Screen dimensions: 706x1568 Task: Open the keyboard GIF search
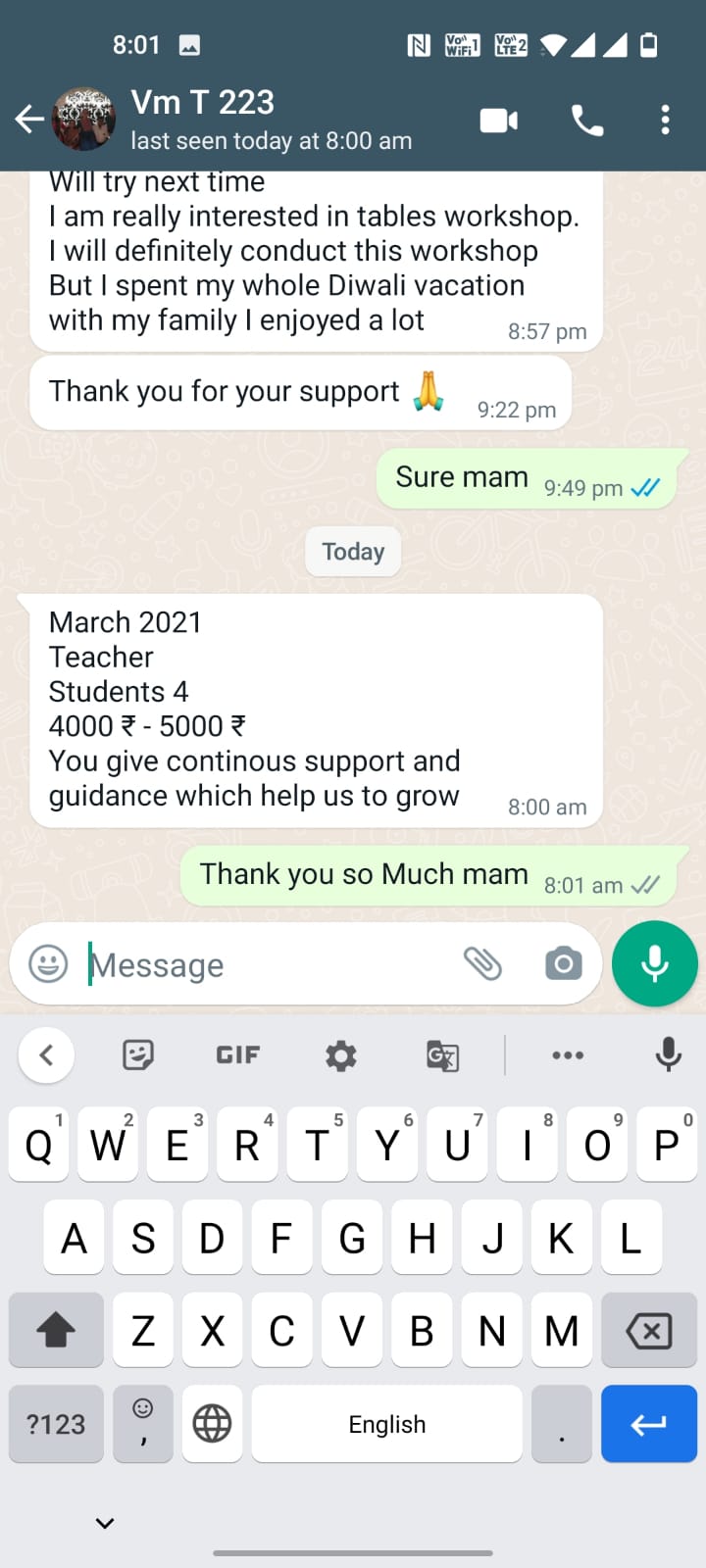pyautogui.click(x=237, y=1055)
